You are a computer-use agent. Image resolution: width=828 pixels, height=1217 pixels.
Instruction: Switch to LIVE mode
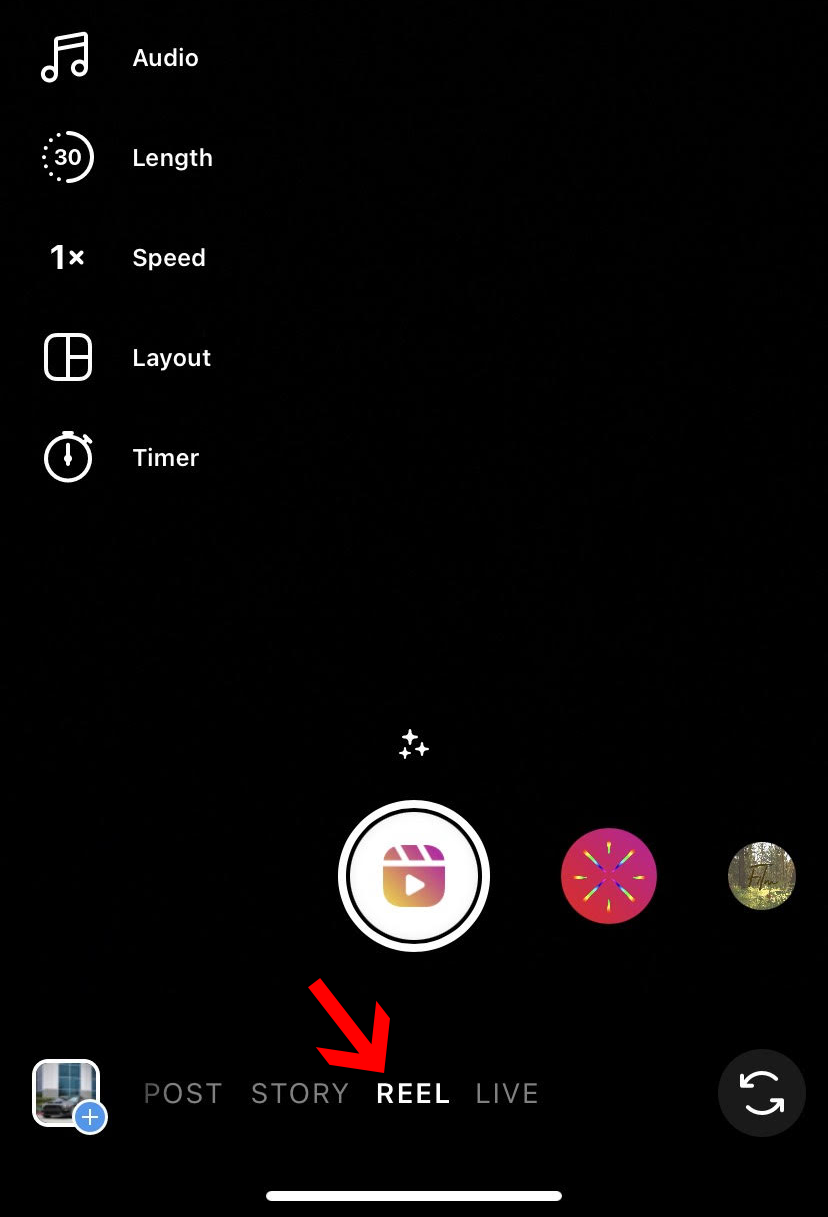(507, 1093)
